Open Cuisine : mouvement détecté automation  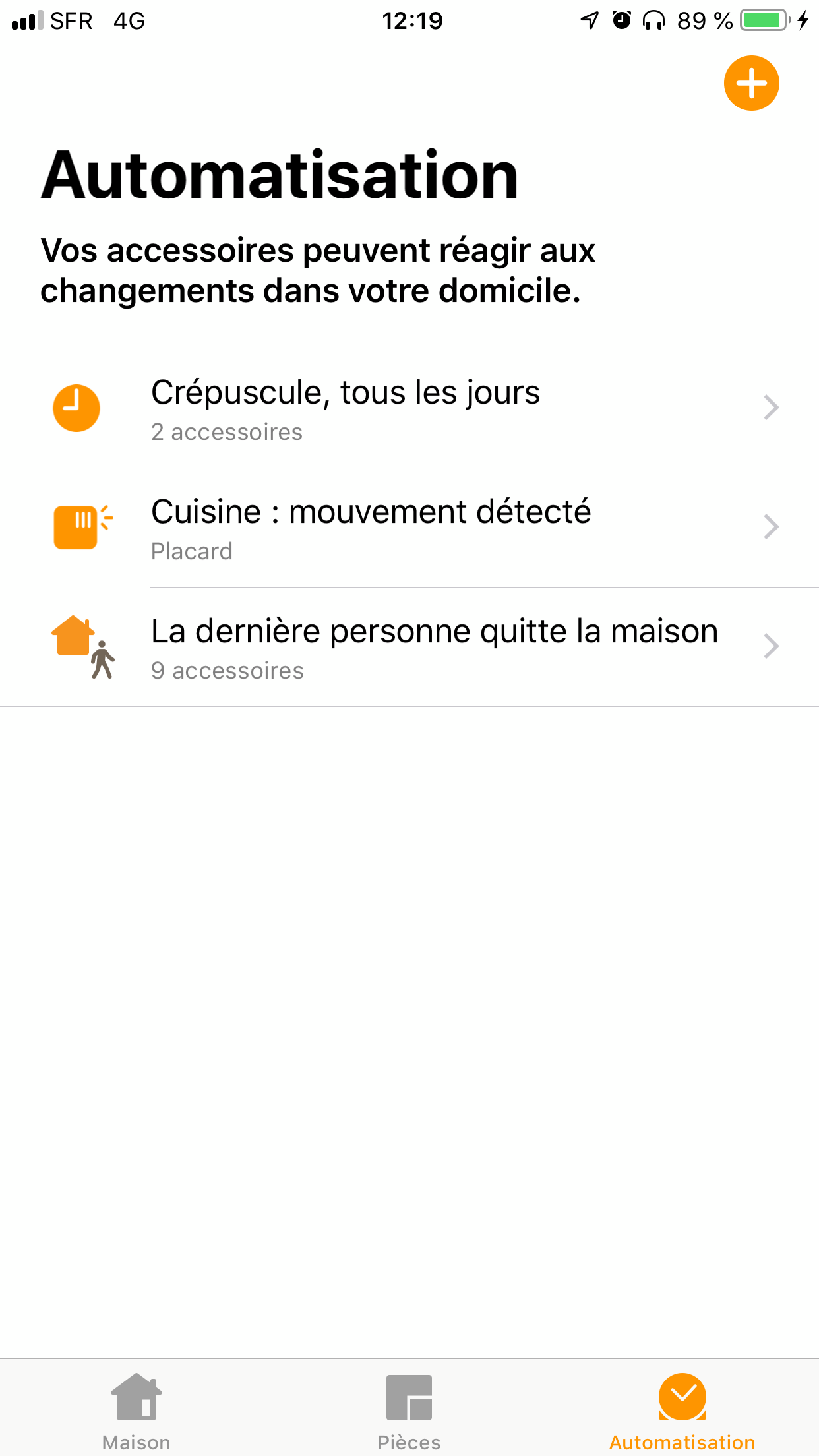coord(409,528)
